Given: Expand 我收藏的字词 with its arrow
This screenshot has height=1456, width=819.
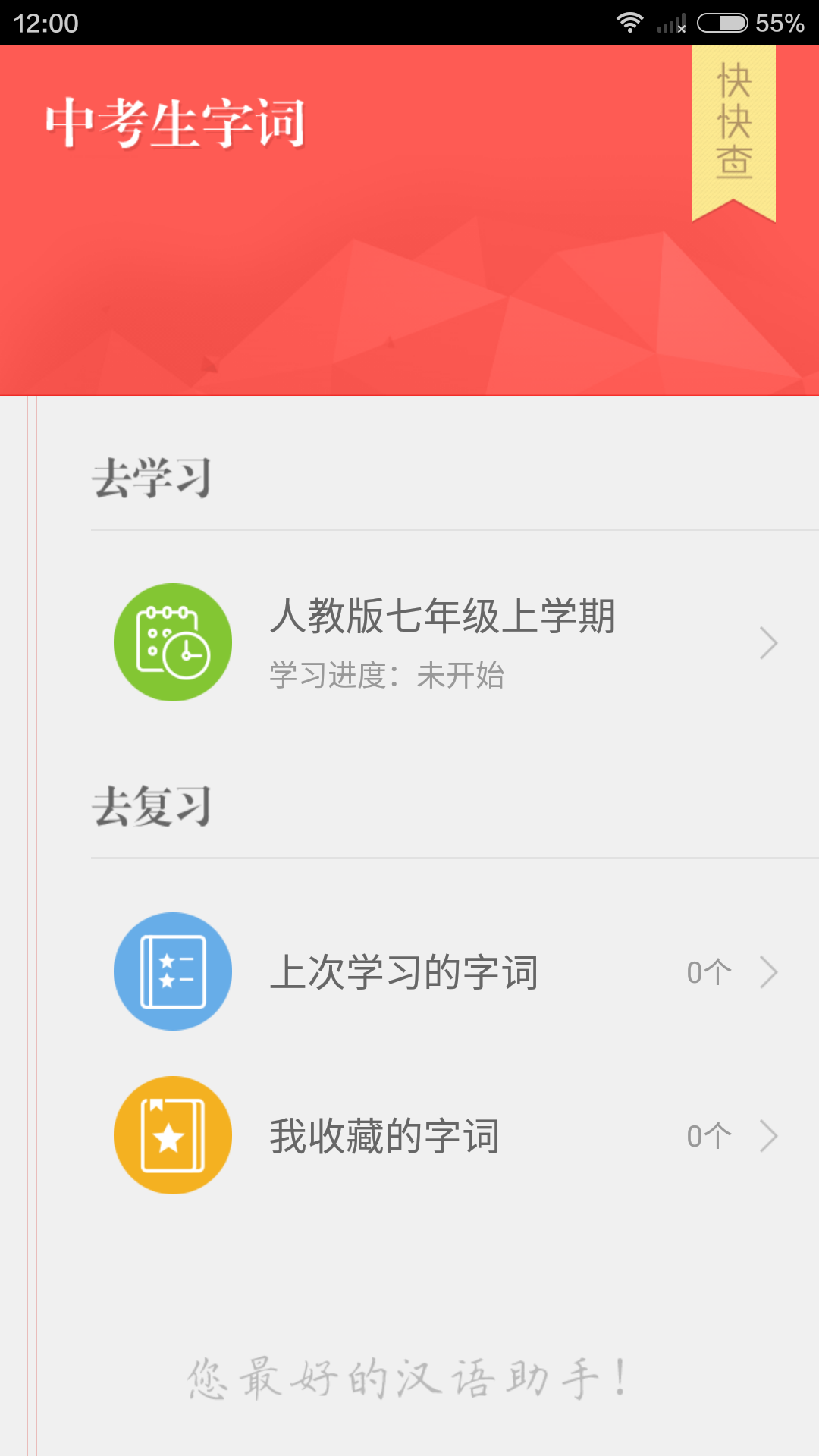Looking at the screenshot, I should [x=769, y=1135].
